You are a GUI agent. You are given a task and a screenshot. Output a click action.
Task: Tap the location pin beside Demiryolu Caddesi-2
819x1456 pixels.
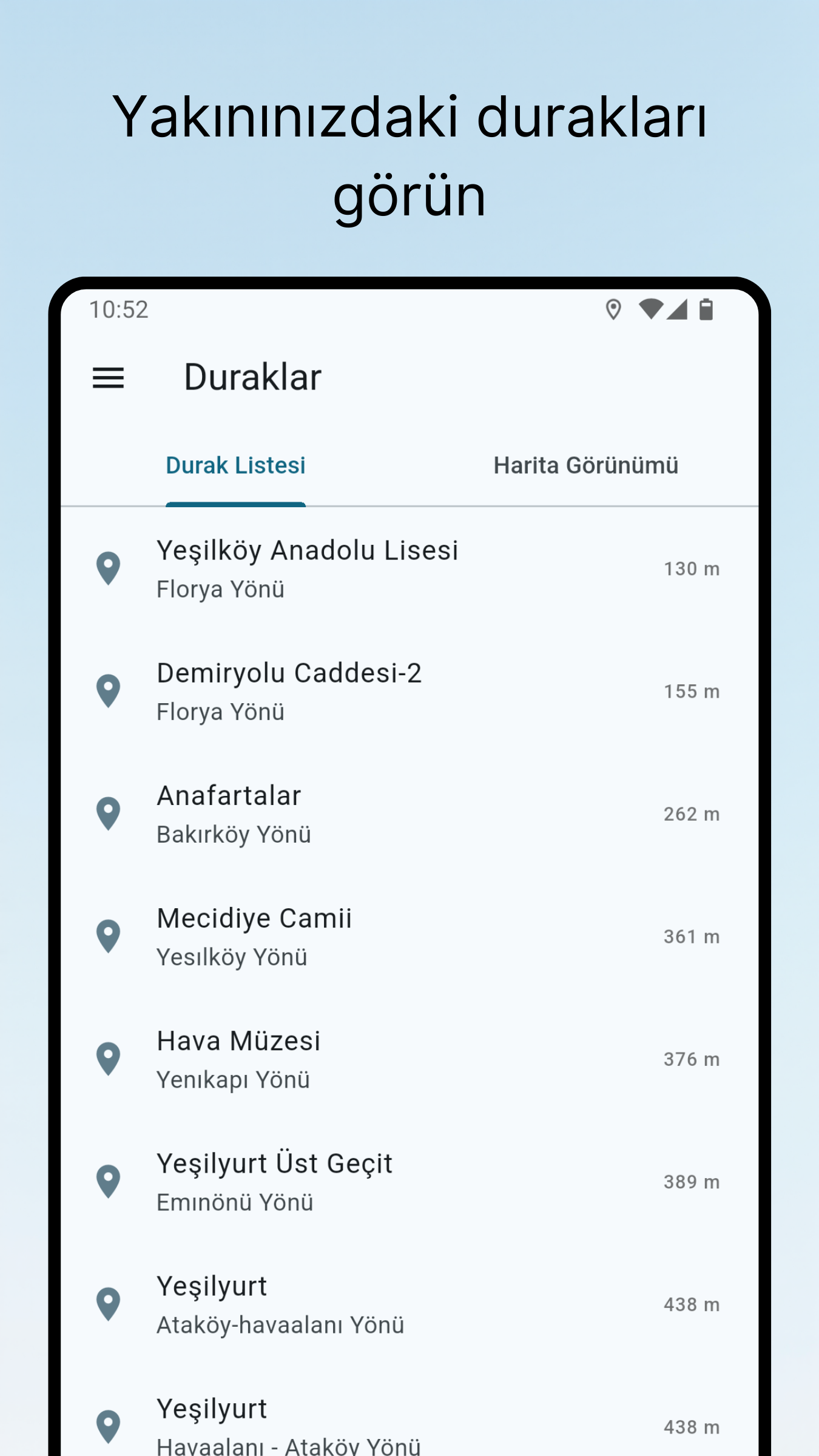point(109,692)
